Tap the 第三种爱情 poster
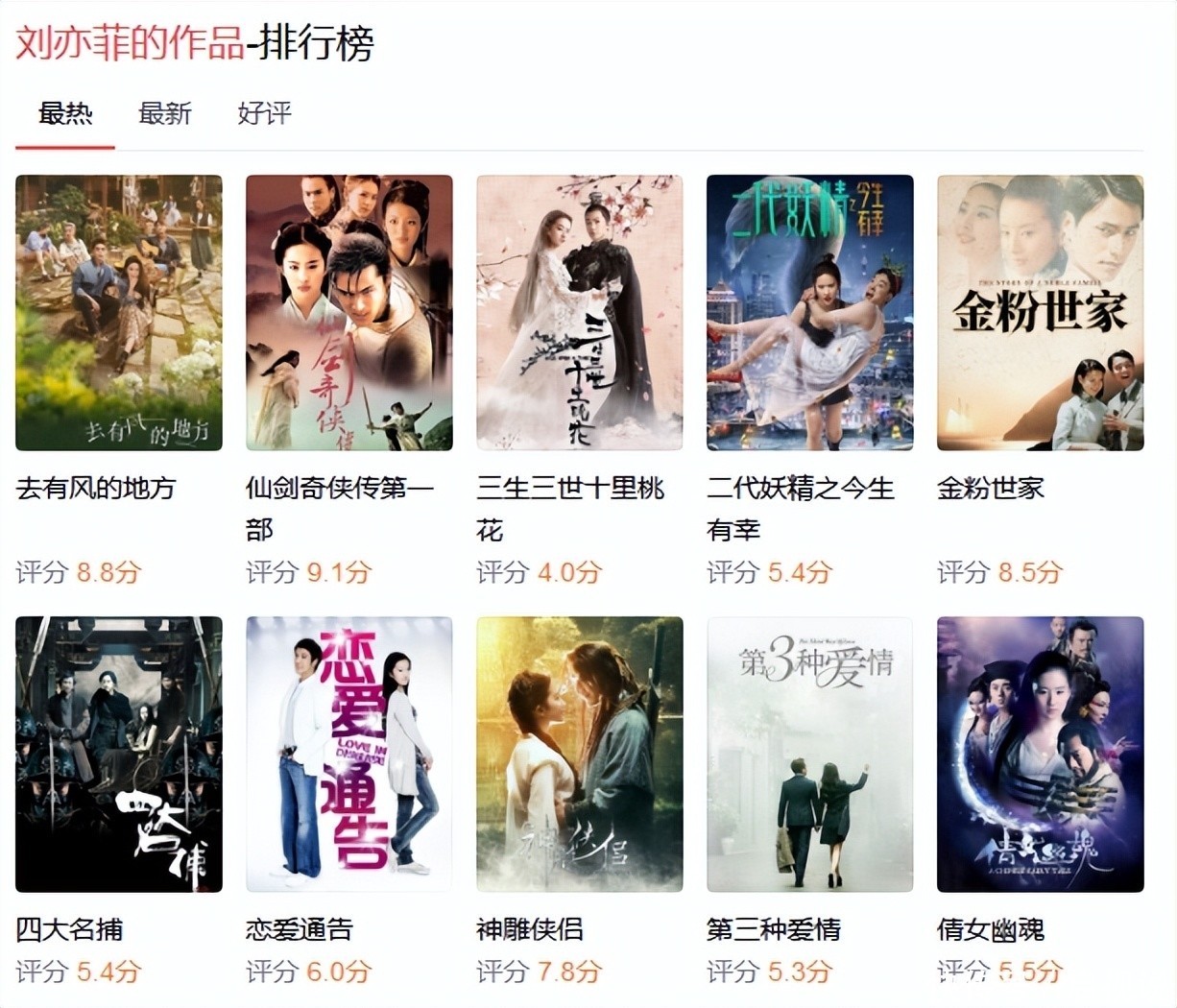 810,754
